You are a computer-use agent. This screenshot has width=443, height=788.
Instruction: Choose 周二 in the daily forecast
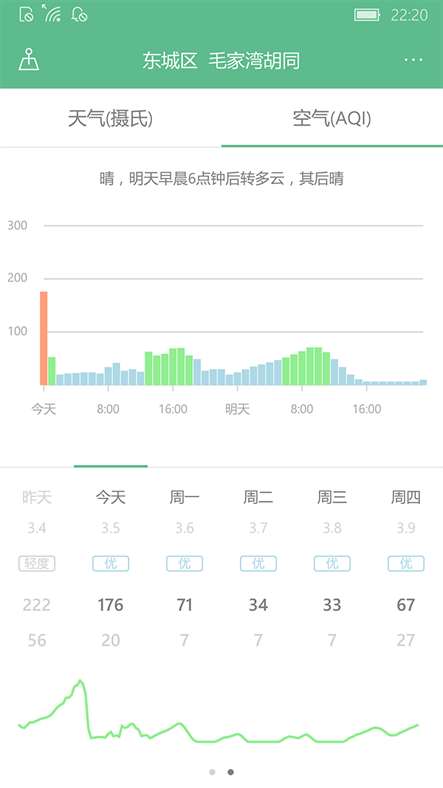point(258,498)
